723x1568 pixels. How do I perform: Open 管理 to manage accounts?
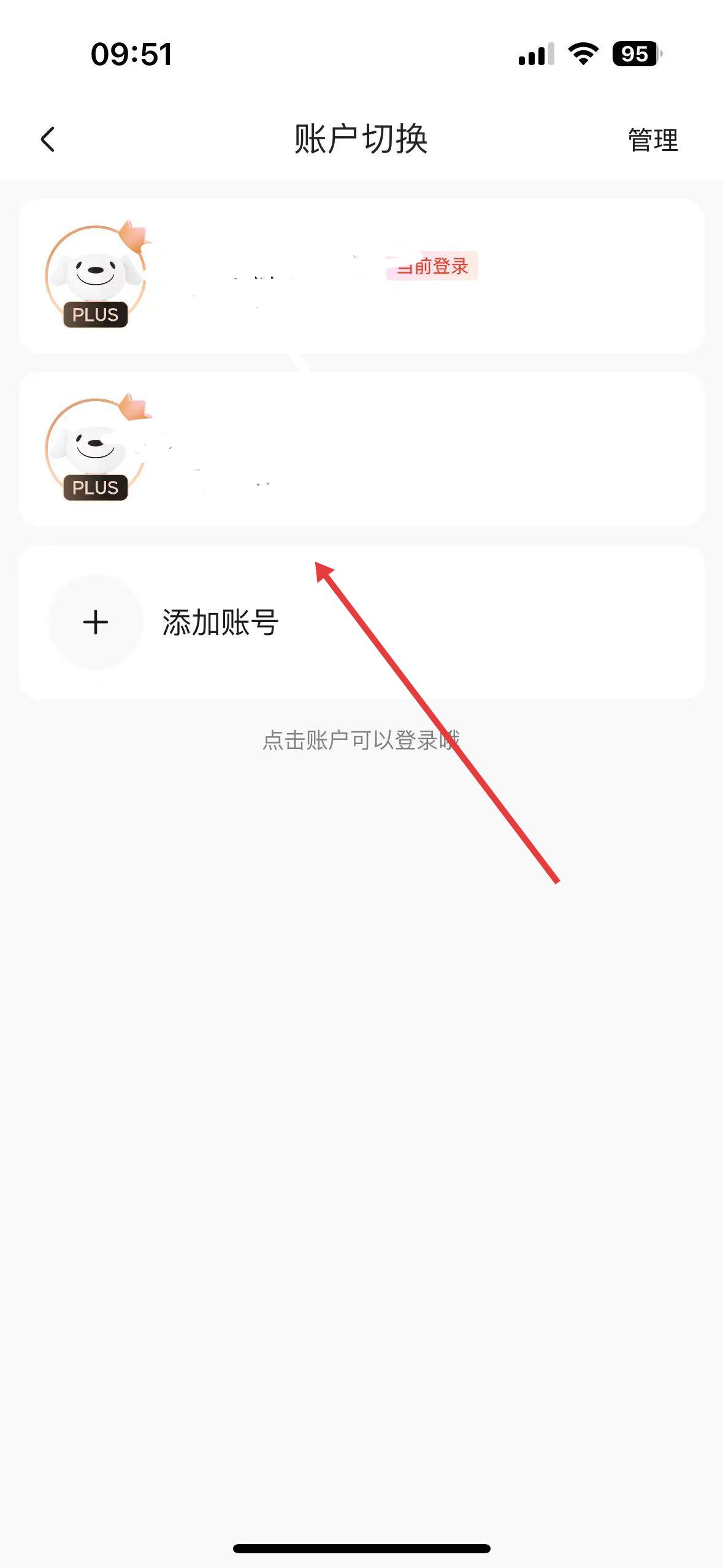pyautogui.click(x=652, y=140)
